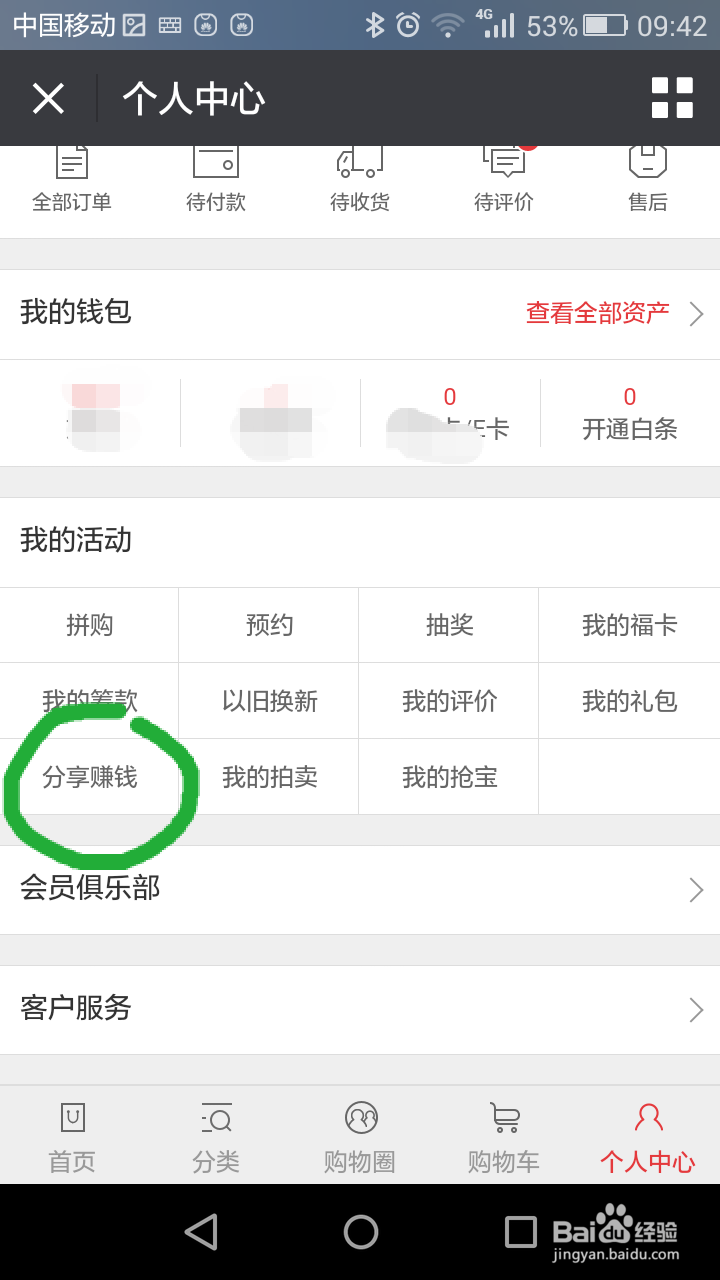The height and width of the screenshot is (1280, 720).
Task: Select 分类 category icon in bottom navigation
Action: pyautogui.click(x=216, y=1135)
